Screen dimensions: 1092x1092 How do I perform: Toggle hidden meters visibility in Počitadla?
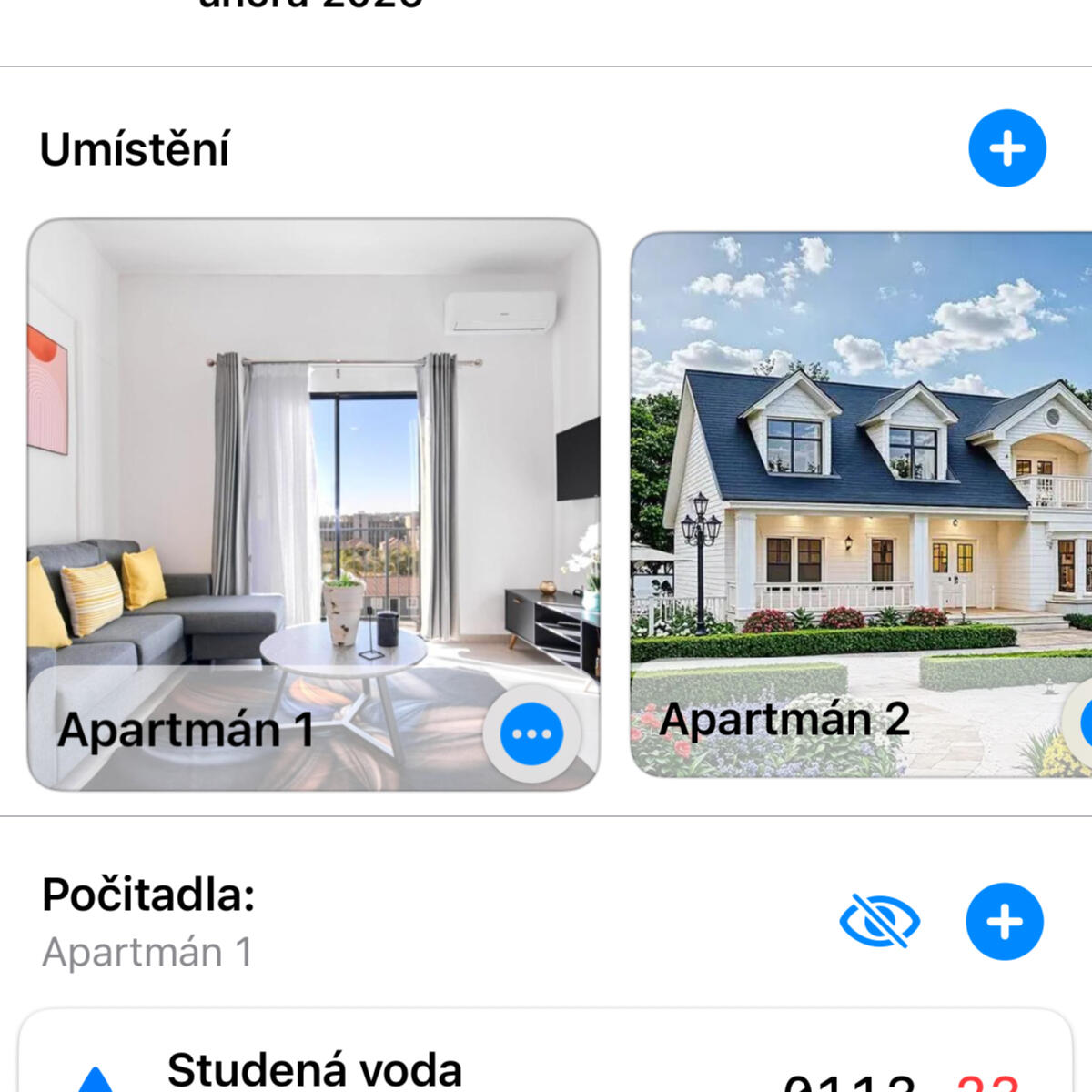878,921
